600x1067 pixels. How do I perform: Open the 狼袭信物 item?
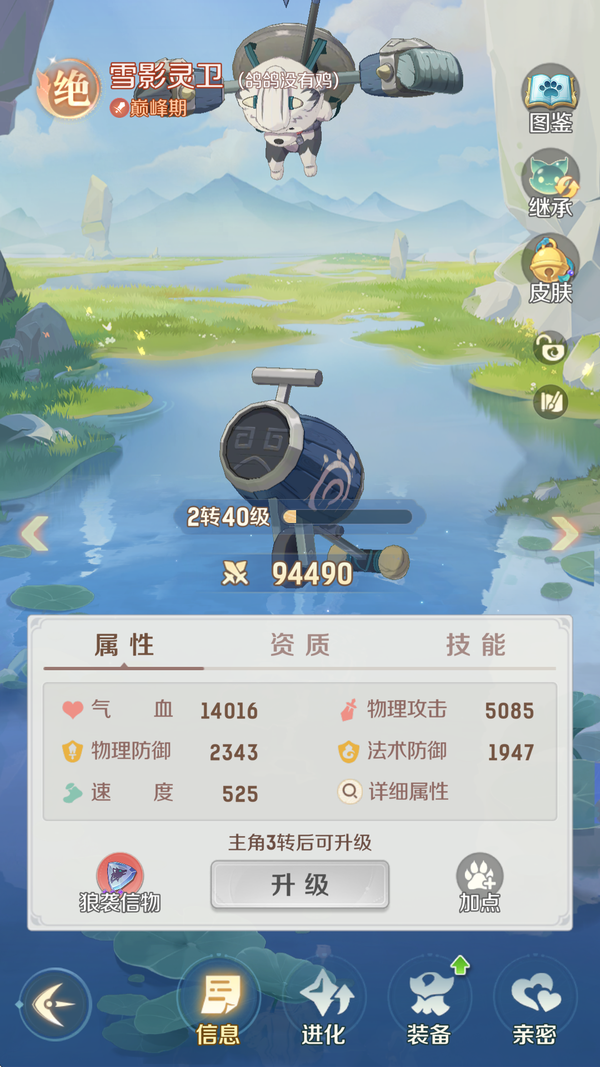coord(120,882)
